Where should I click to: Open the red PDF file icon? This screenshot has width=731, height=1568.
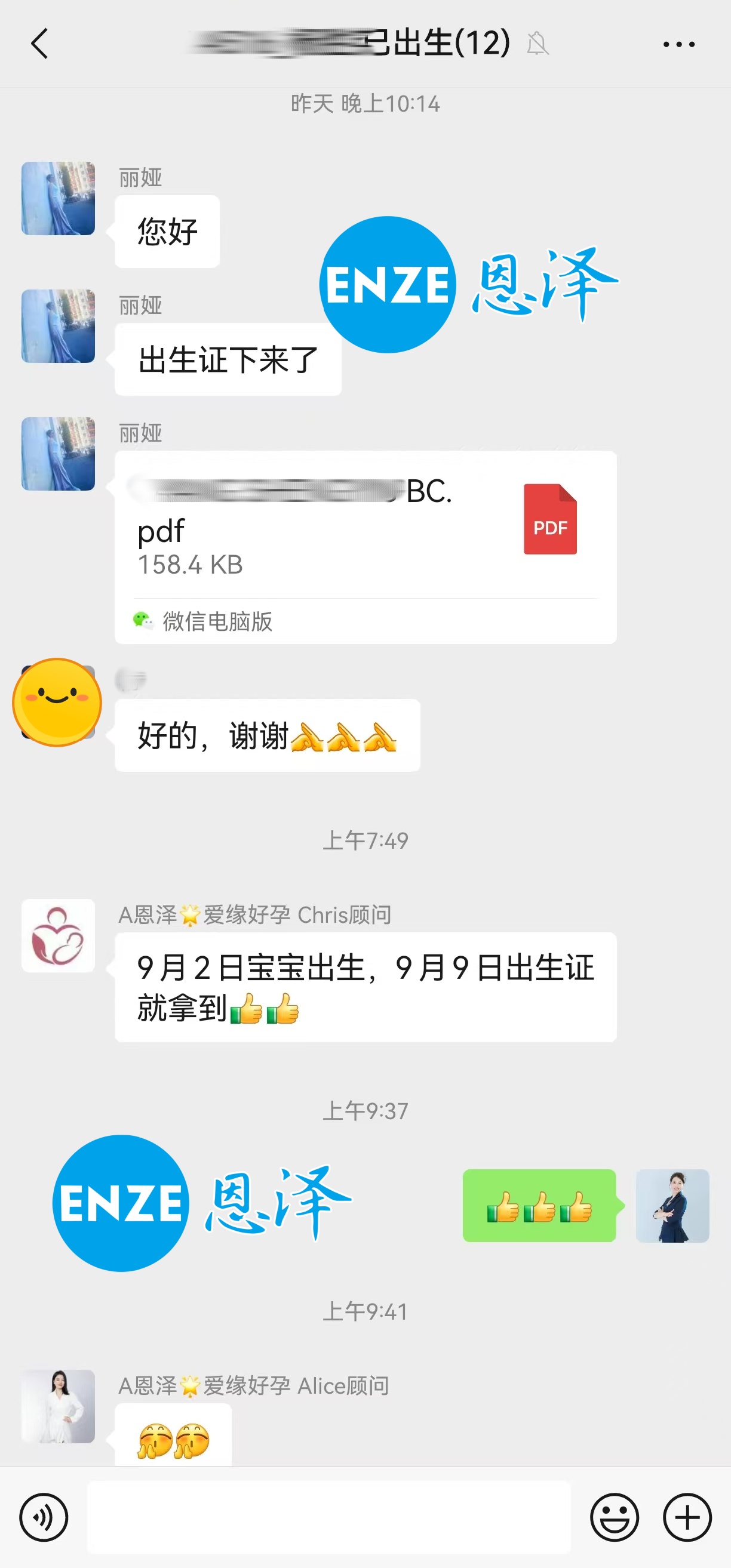pos(549,520)
